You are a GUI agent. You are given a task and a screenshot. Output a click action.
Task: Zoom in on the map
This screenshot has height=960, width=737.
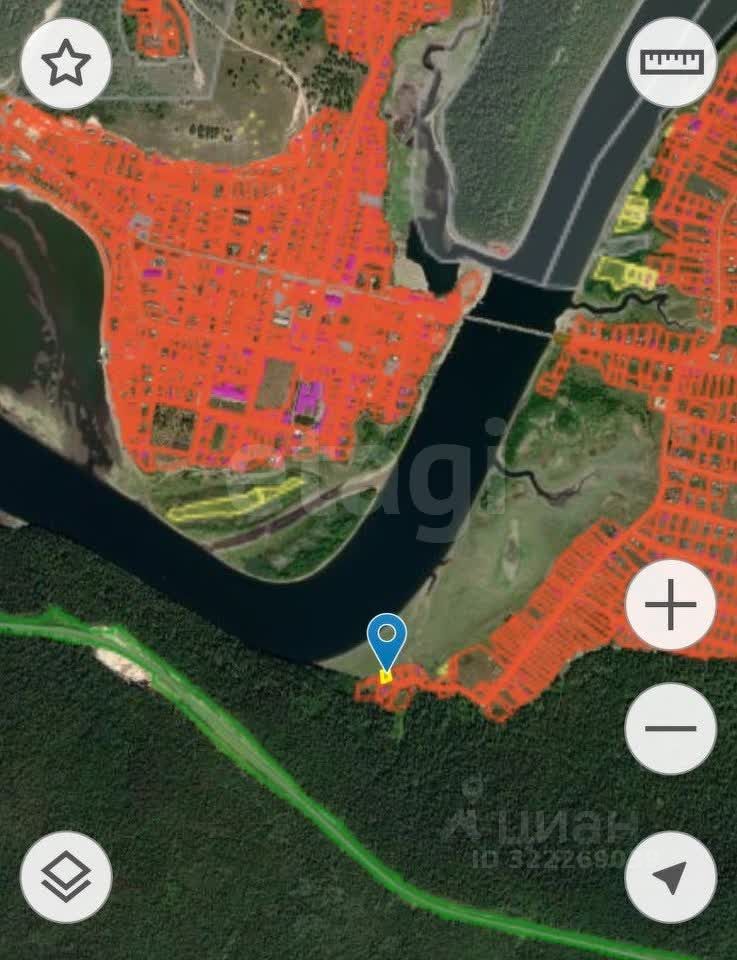point(671,606)
